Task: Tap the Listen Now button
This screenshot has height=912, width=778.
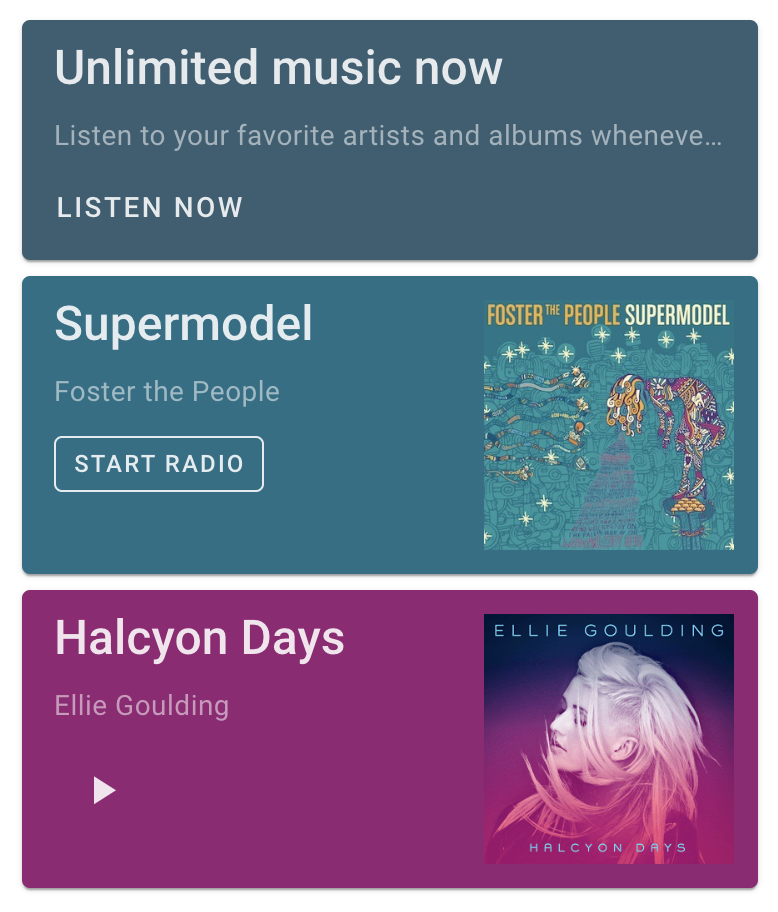Action: [150, 207]
